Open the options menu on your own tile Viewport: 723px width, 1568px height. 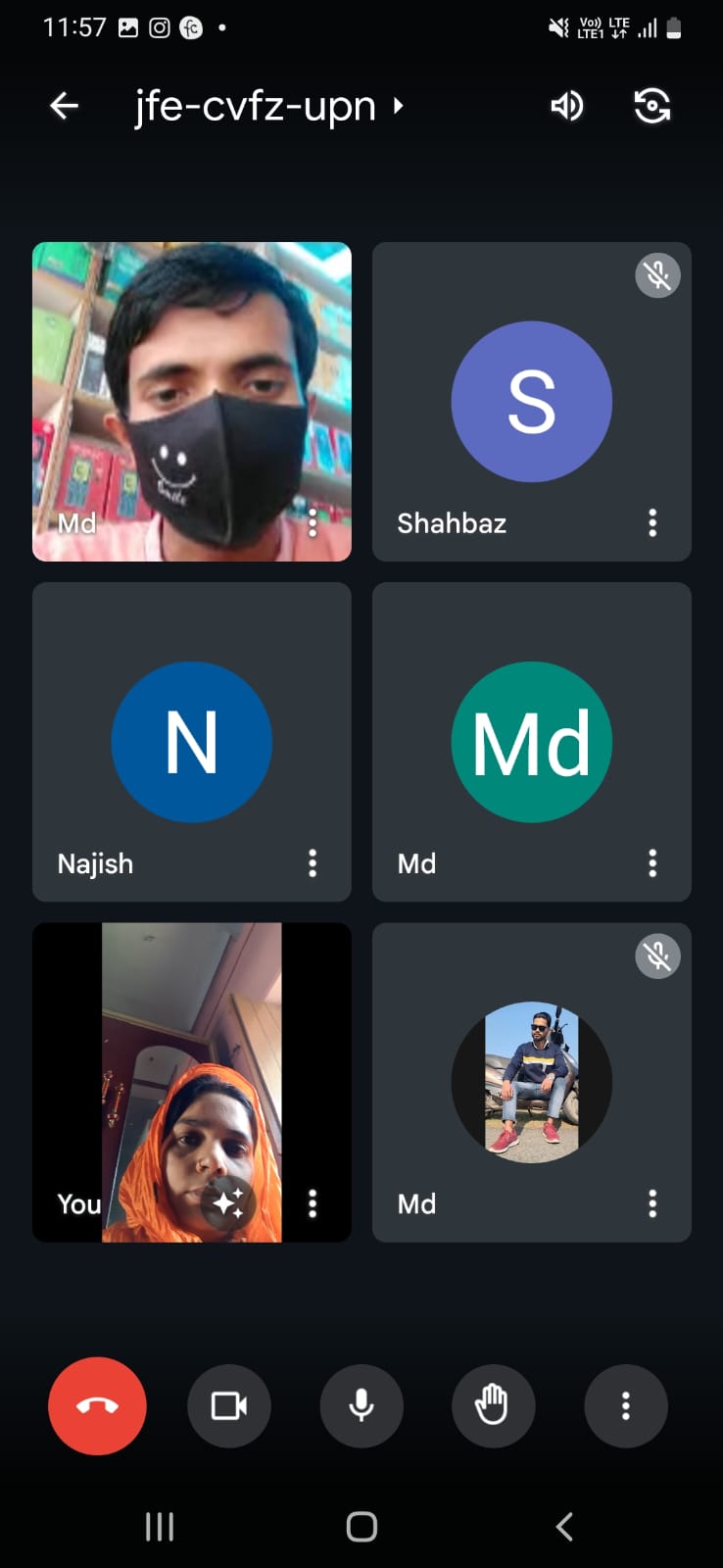(x=313, y=1202)
